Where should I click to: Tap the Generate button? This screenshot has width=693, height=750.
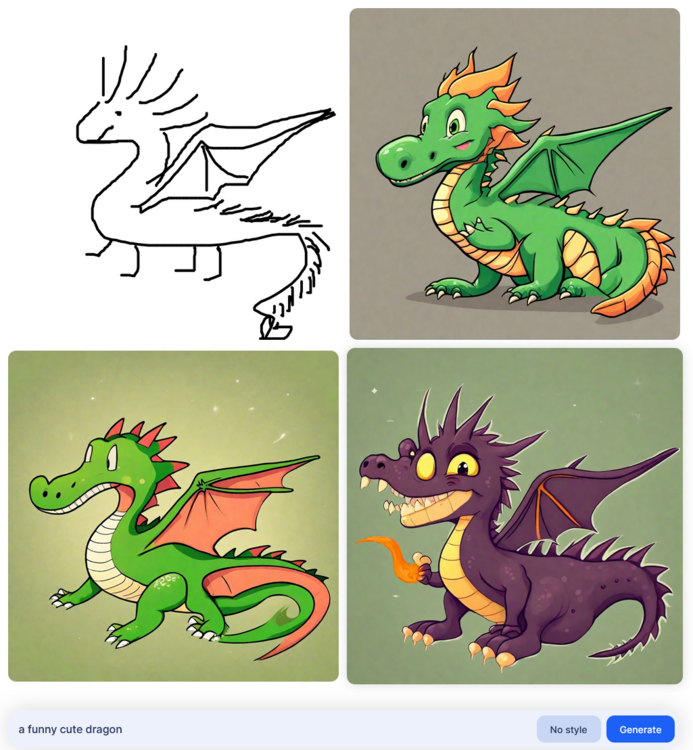tap(640, 729)
